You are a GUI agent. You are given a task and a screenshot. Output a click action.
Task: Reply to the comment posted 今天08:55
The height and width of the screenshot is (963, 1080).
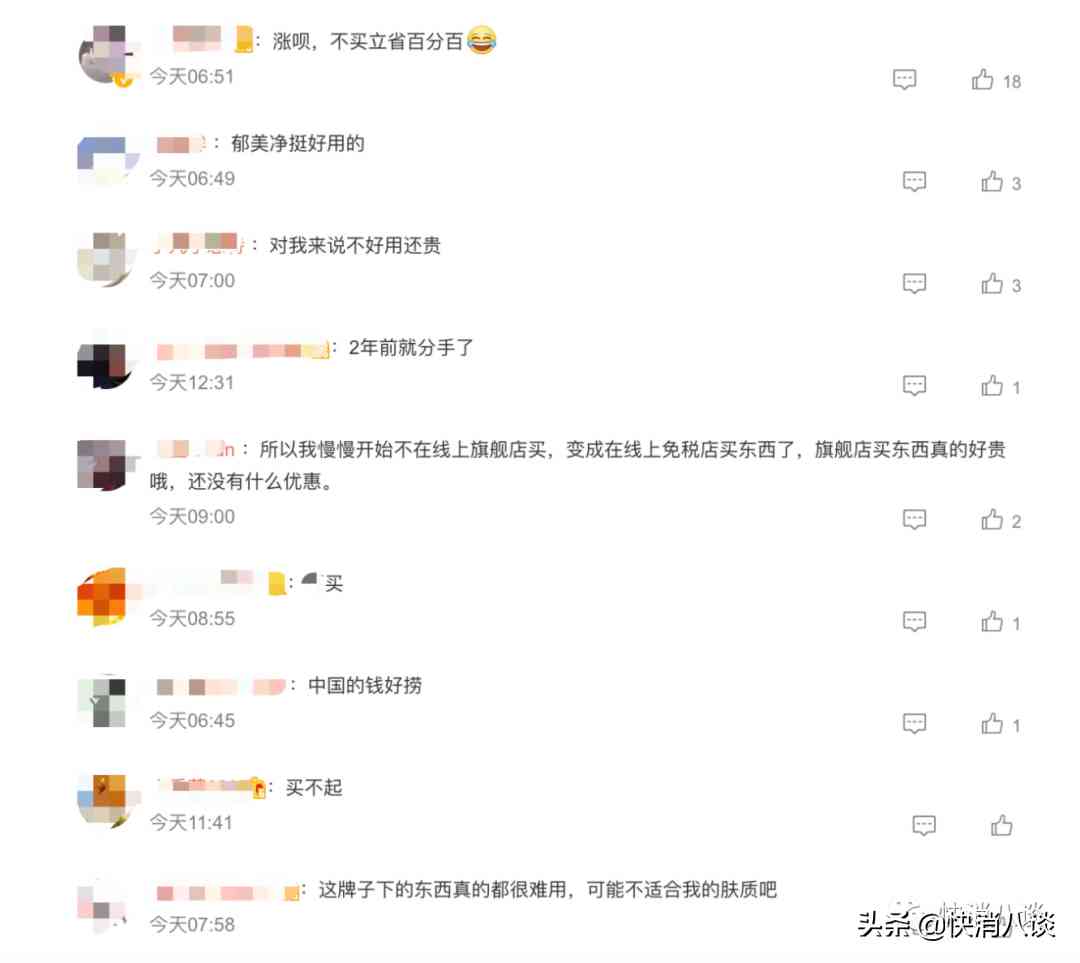914,622
